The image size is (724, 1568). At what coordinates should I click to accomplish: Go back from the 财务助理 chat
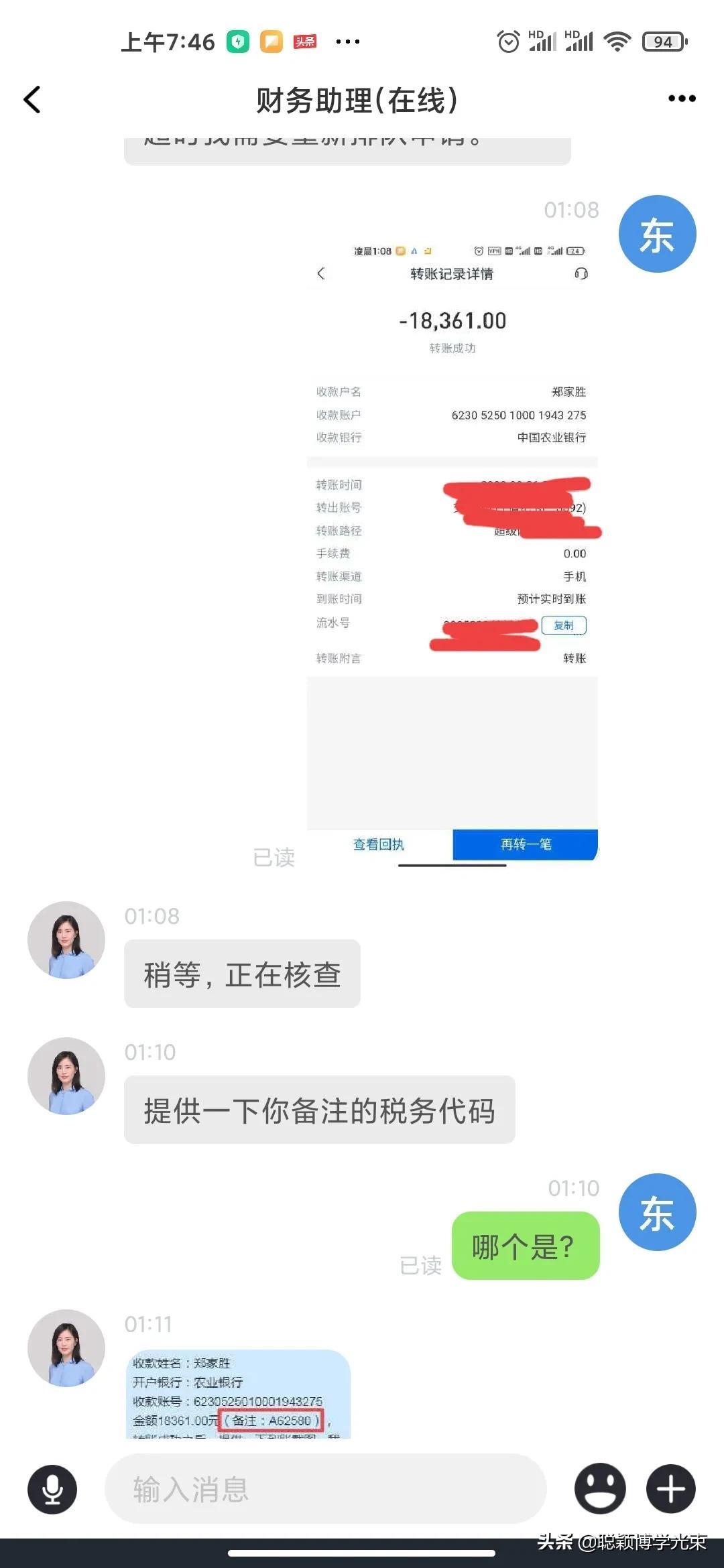pos(32,100)
